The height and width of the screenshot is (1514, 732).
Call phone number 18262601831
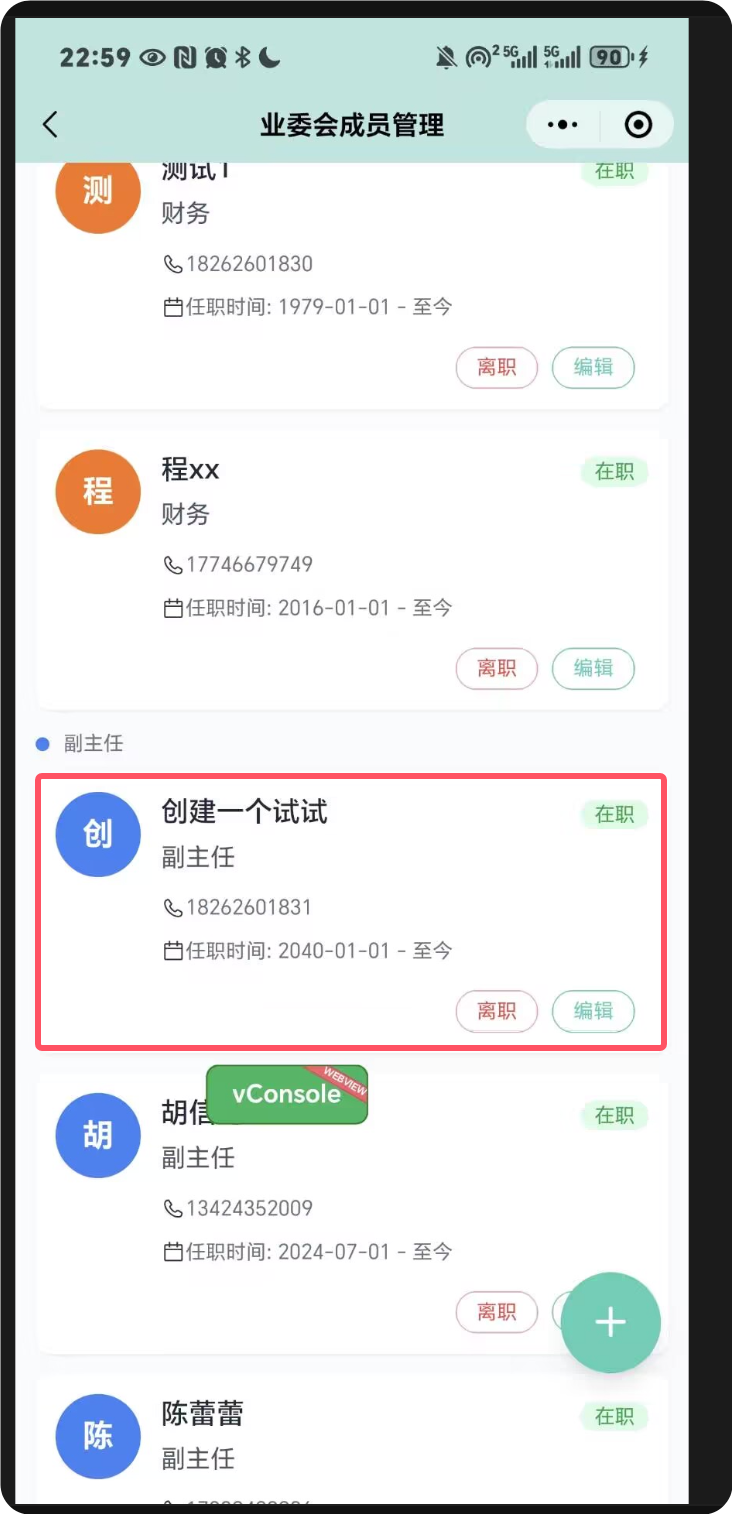tap(248, 908)
